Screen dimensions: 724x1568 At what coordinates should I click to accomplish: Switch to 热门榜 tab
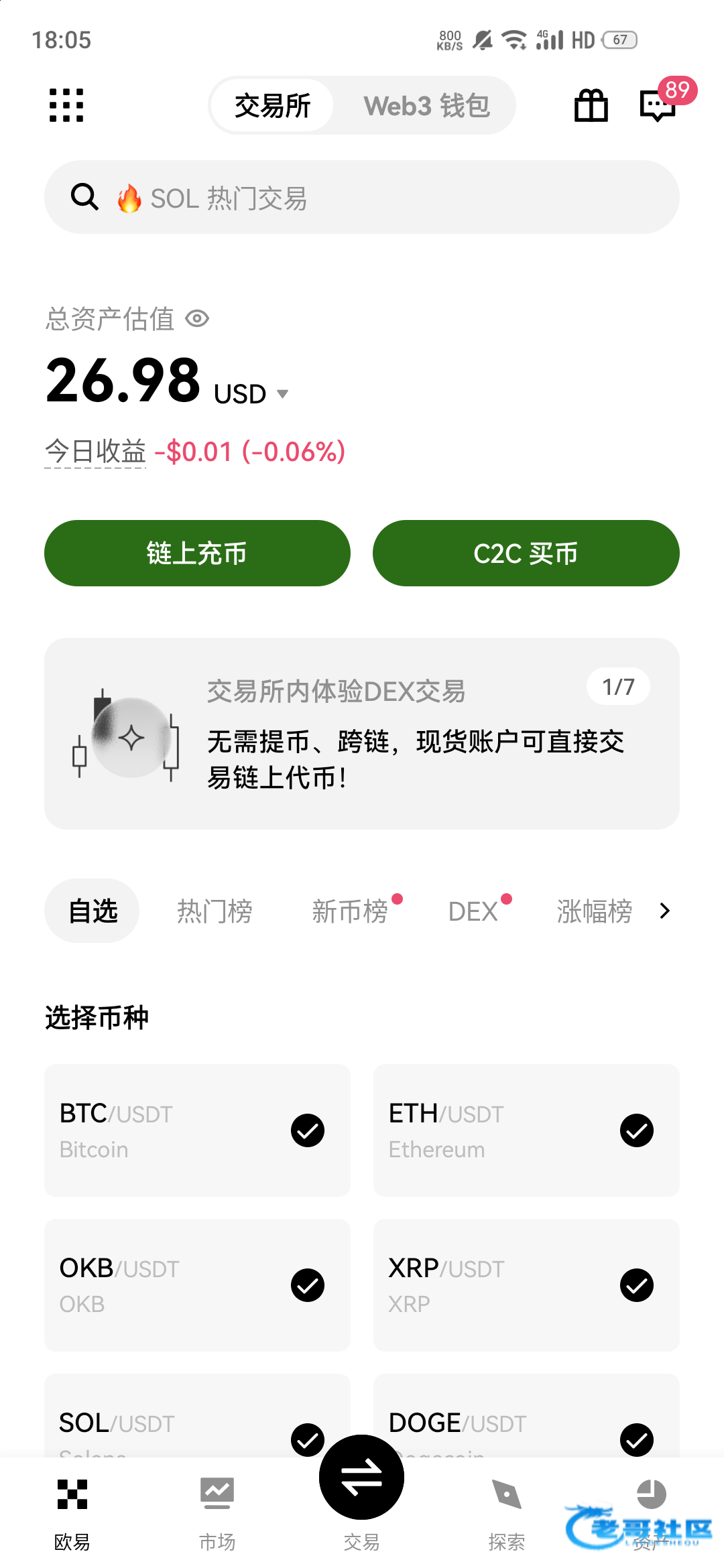(x=215, y=911)
